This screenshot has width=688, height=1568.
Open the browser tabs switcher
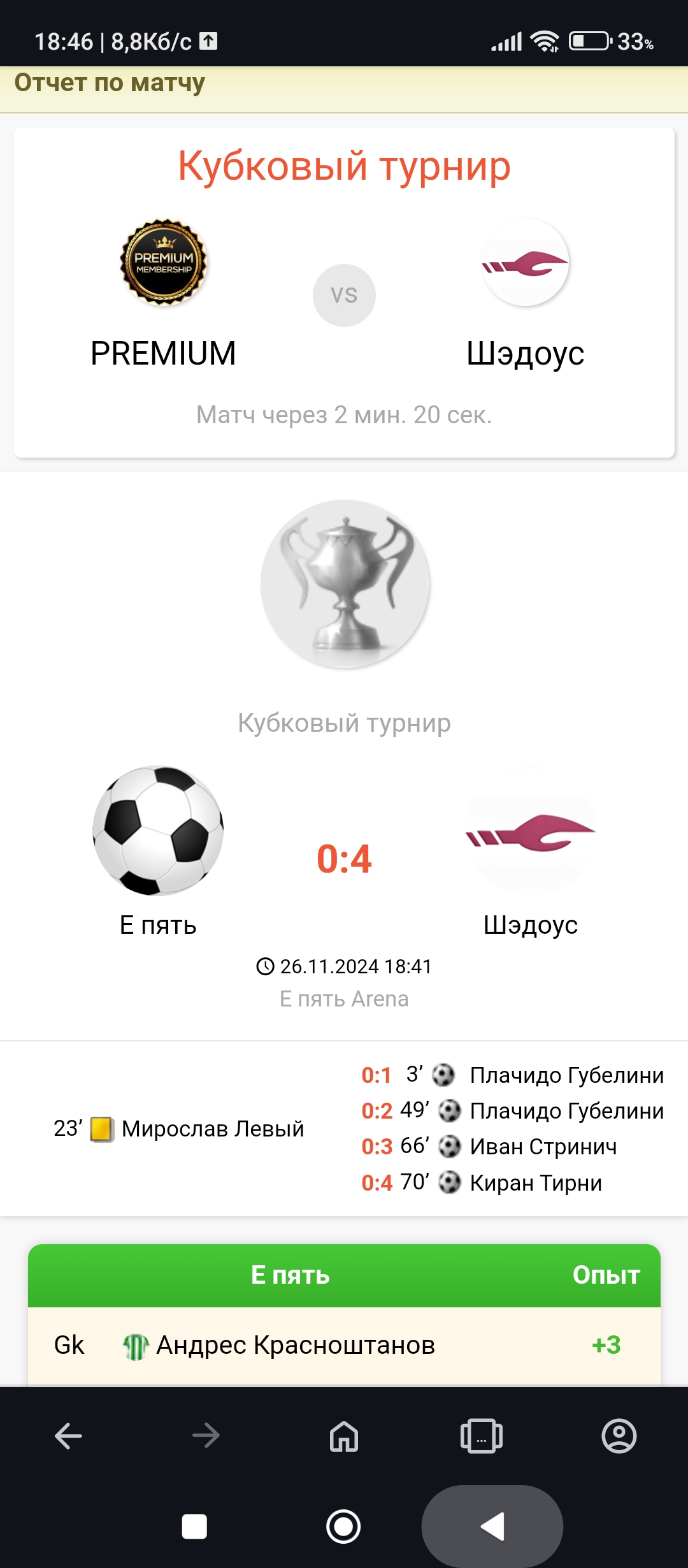pyautogui.click(x=482, y=1436)
